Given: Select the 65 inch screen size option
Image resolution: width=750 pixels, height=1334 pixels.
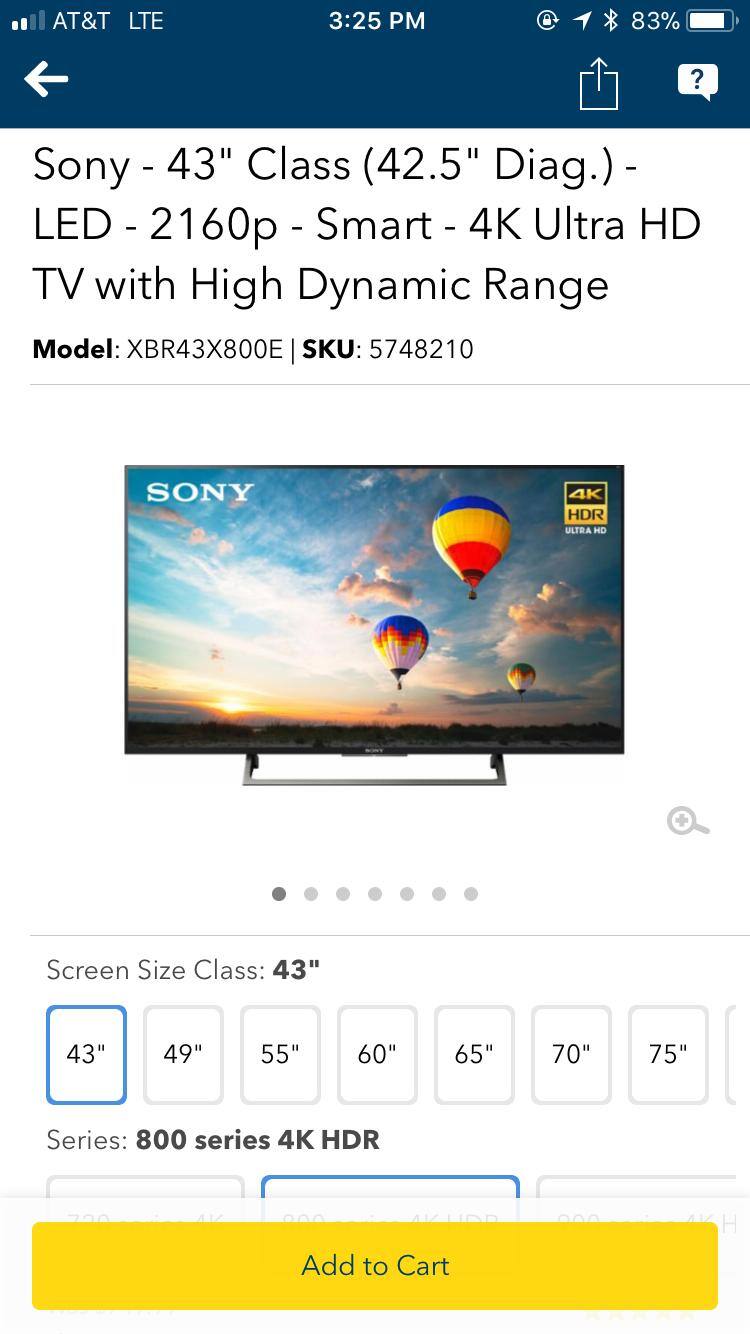Looking at the screenshot, I should pos(474,1055).
